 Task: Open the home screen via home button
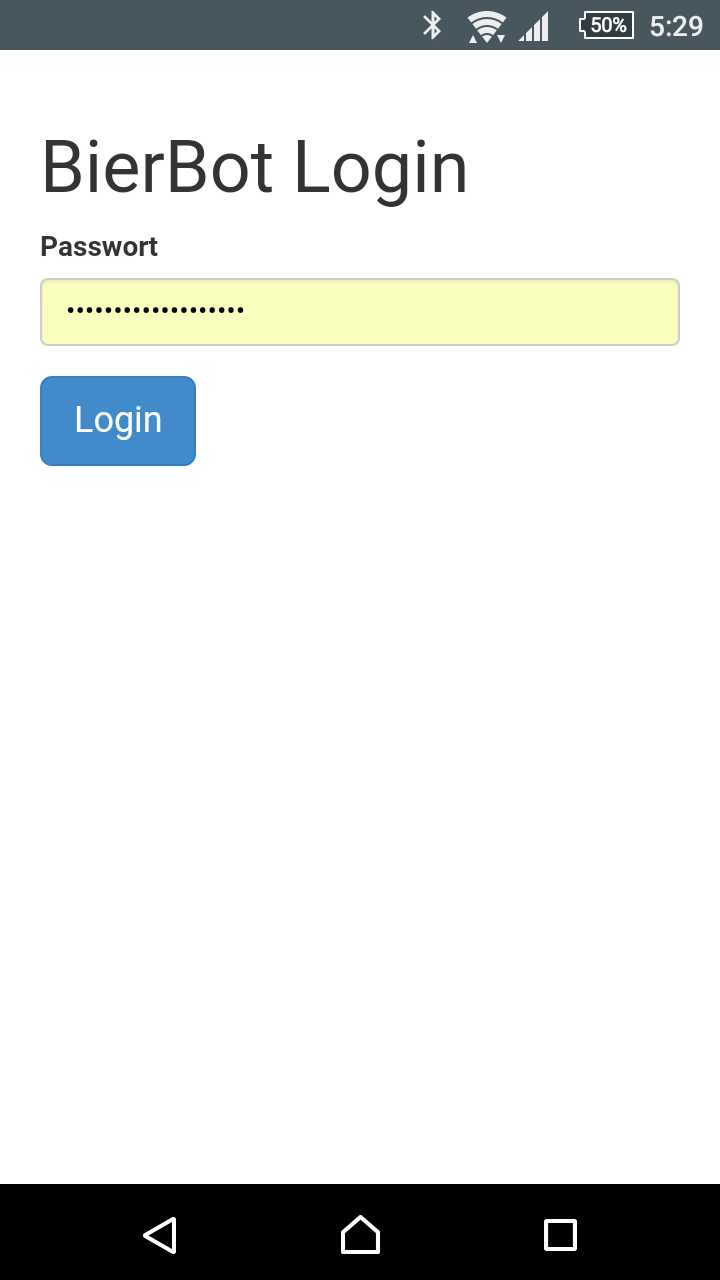click(x=360, y=1235)
